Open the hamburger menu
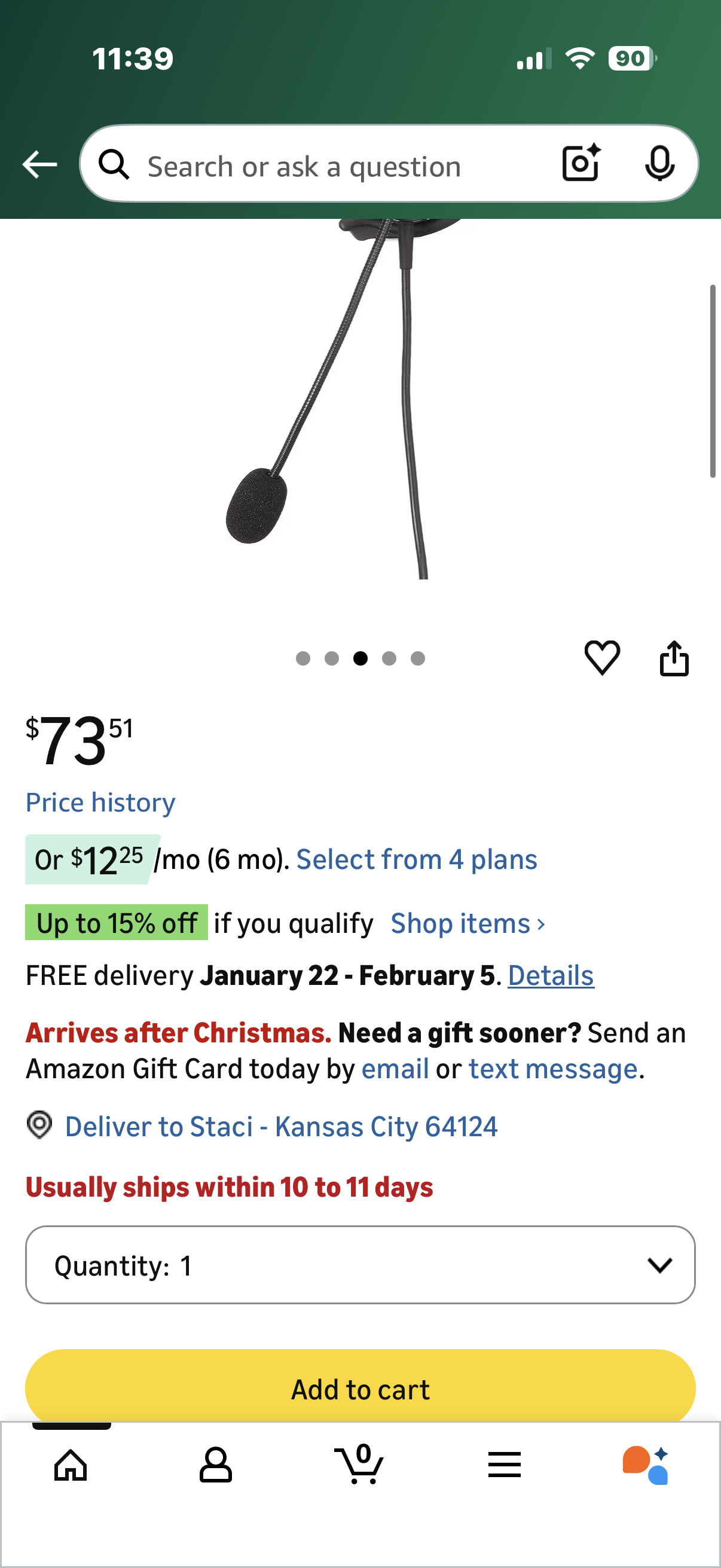The width and height of the screenshot is (721, 1568). 505,1465
